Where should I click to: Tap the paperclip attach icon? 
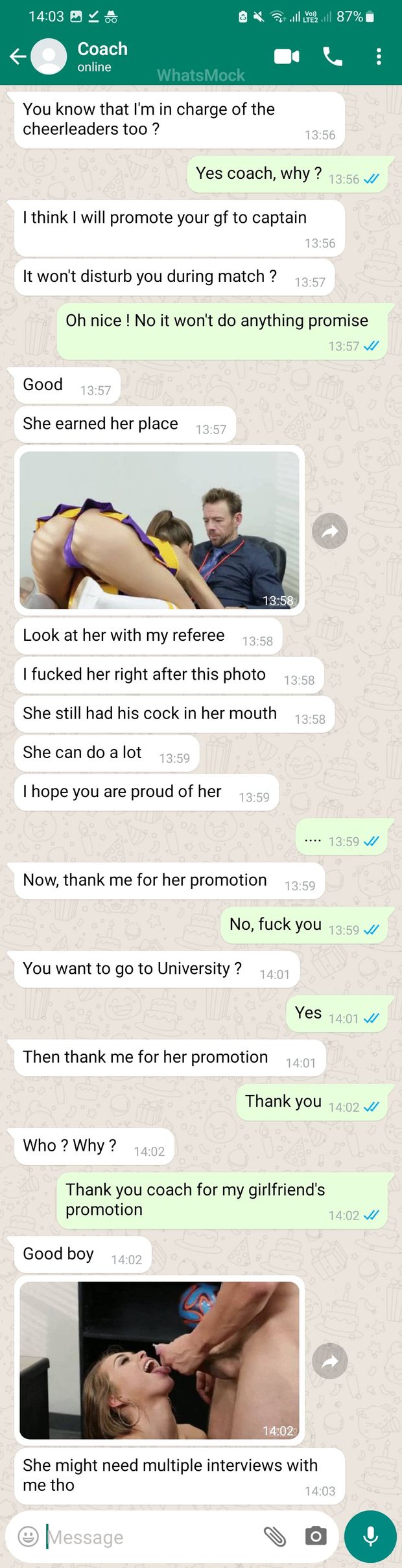[x=275, y=1536]
